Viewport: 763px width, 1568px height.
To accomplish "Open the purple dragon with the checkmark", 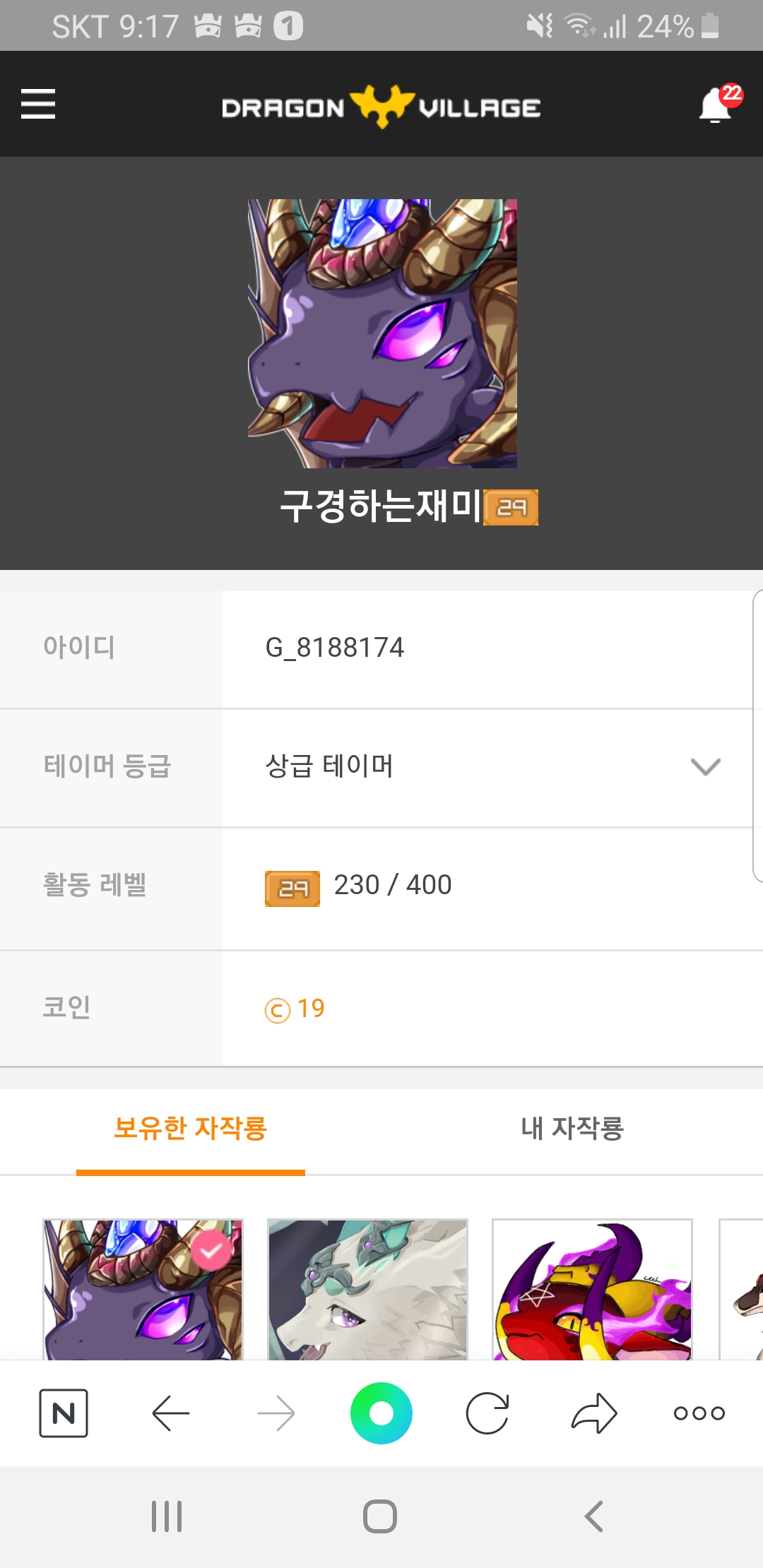I will 143,1290.
